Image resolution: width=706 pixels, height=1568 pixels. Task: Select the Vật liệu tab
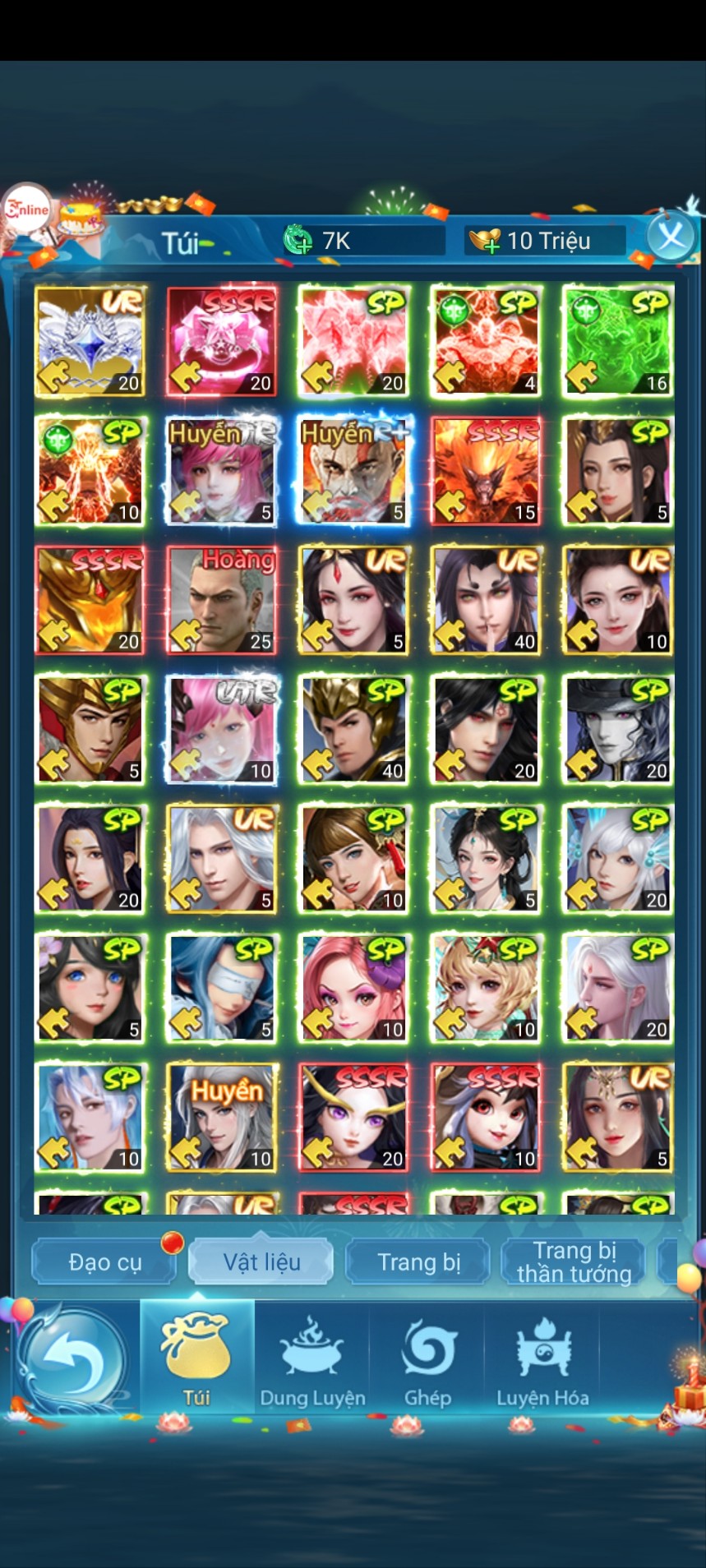[261, 1261]
